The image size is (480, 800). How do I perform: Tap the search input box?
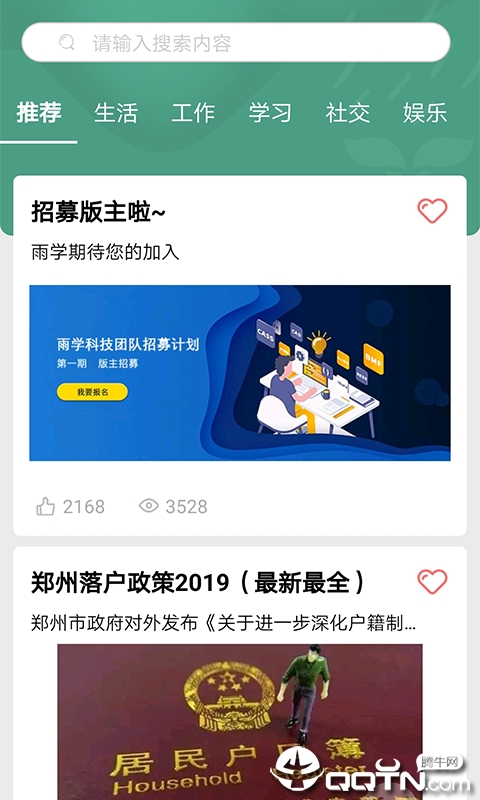point(236,43)
